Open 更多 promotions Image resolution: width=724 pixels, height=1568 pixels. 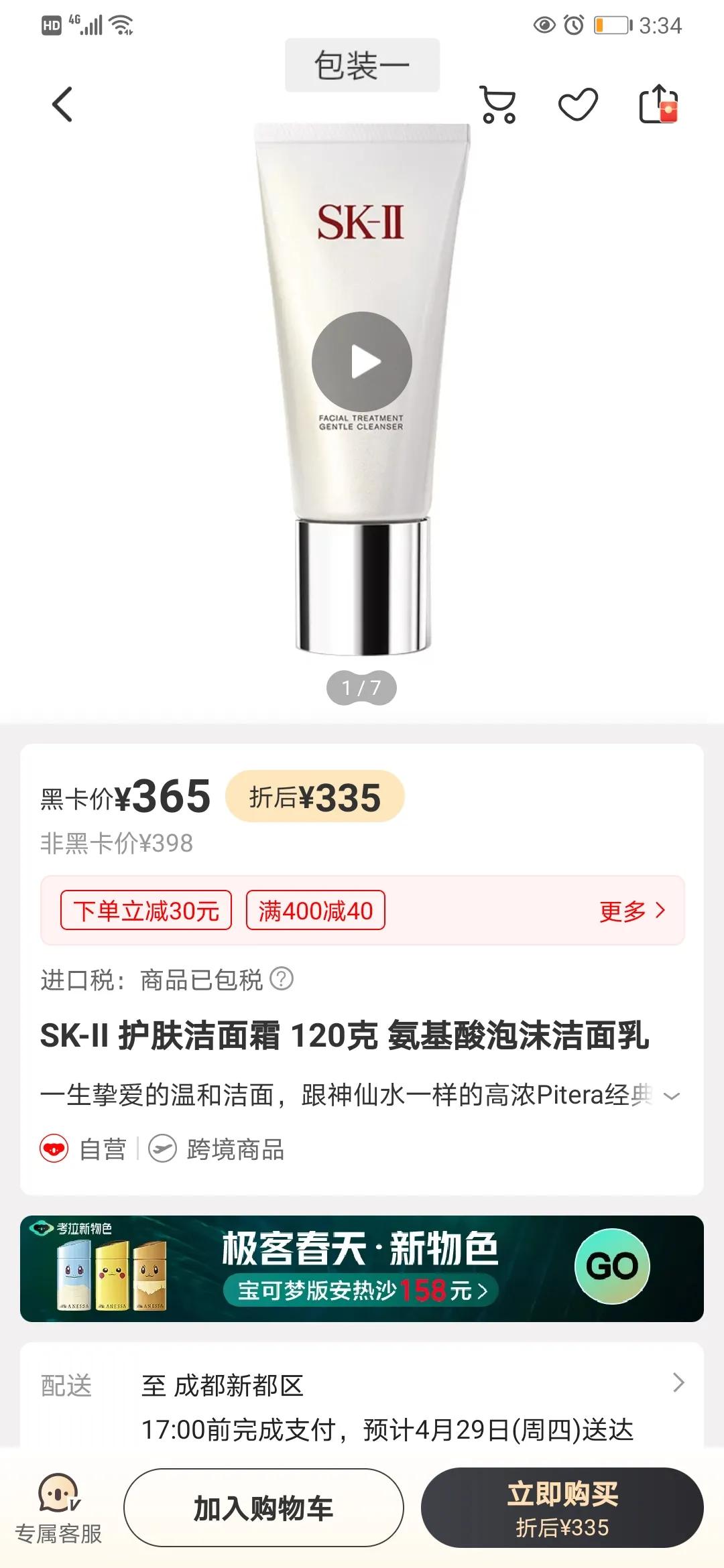tap(631, 911)
